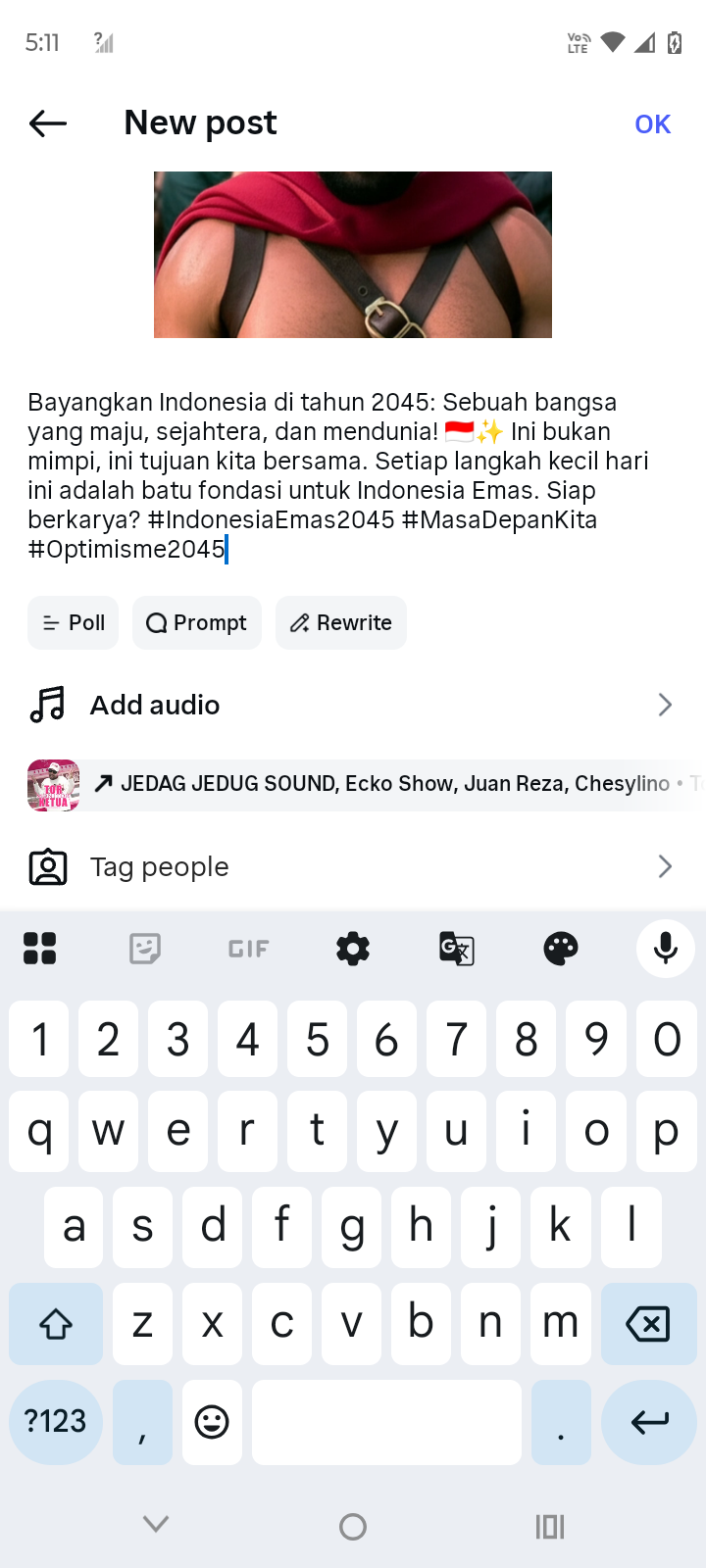The width and height of the screenshot is (706, 1568).
Task: Open the keyboard theme palette
Action: point(561,949)
